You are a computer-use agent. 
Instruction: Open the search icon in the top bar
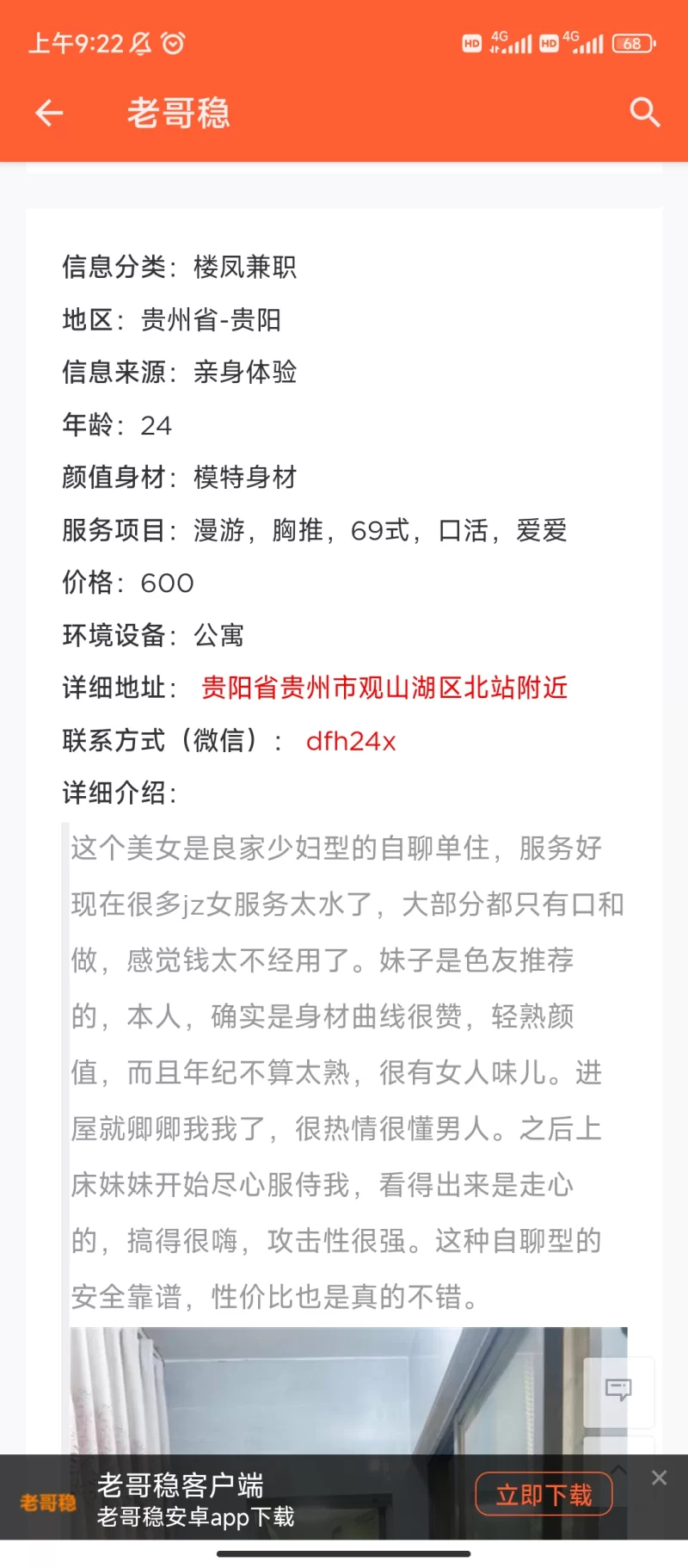click(x=644, y=113)
